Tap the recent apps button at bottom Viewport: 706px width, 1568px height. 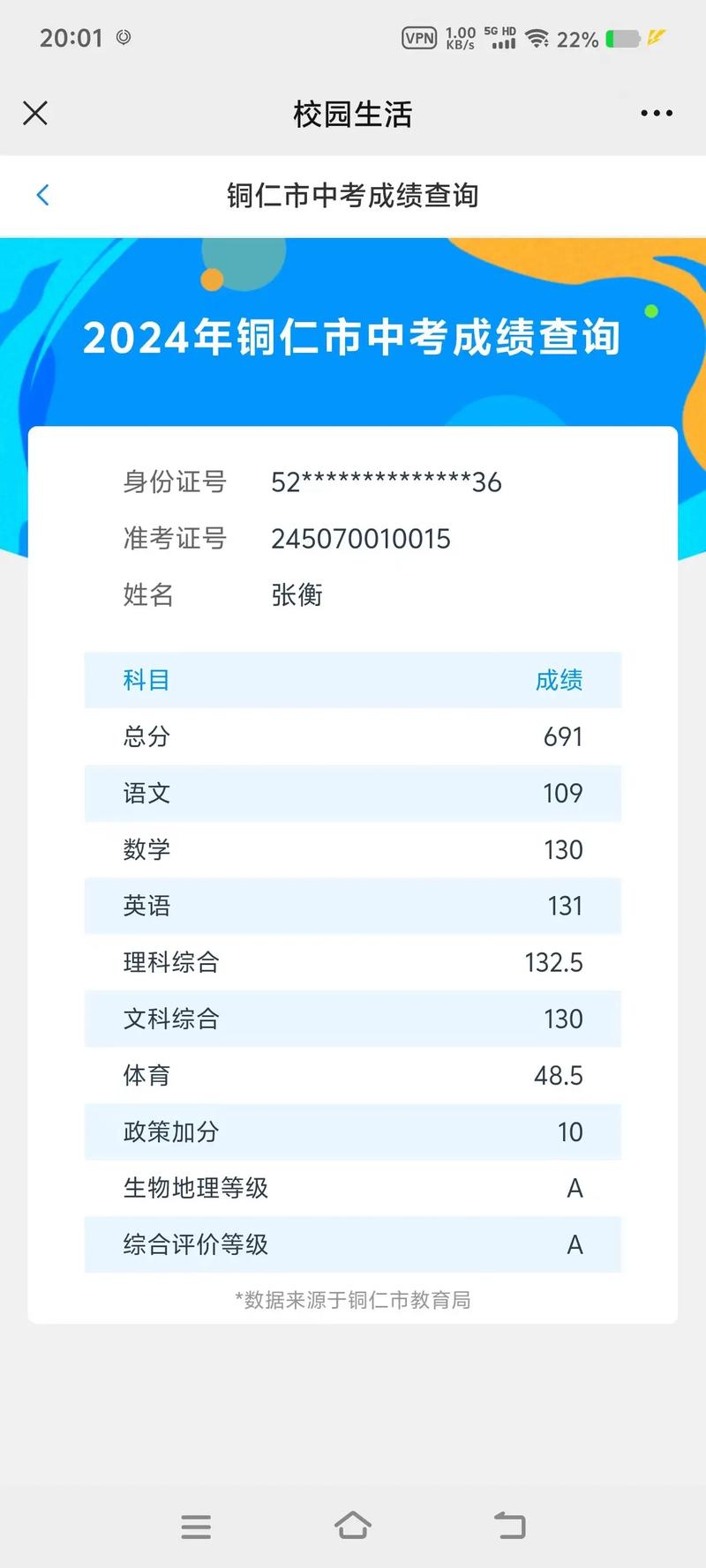tap(196, 1526)
